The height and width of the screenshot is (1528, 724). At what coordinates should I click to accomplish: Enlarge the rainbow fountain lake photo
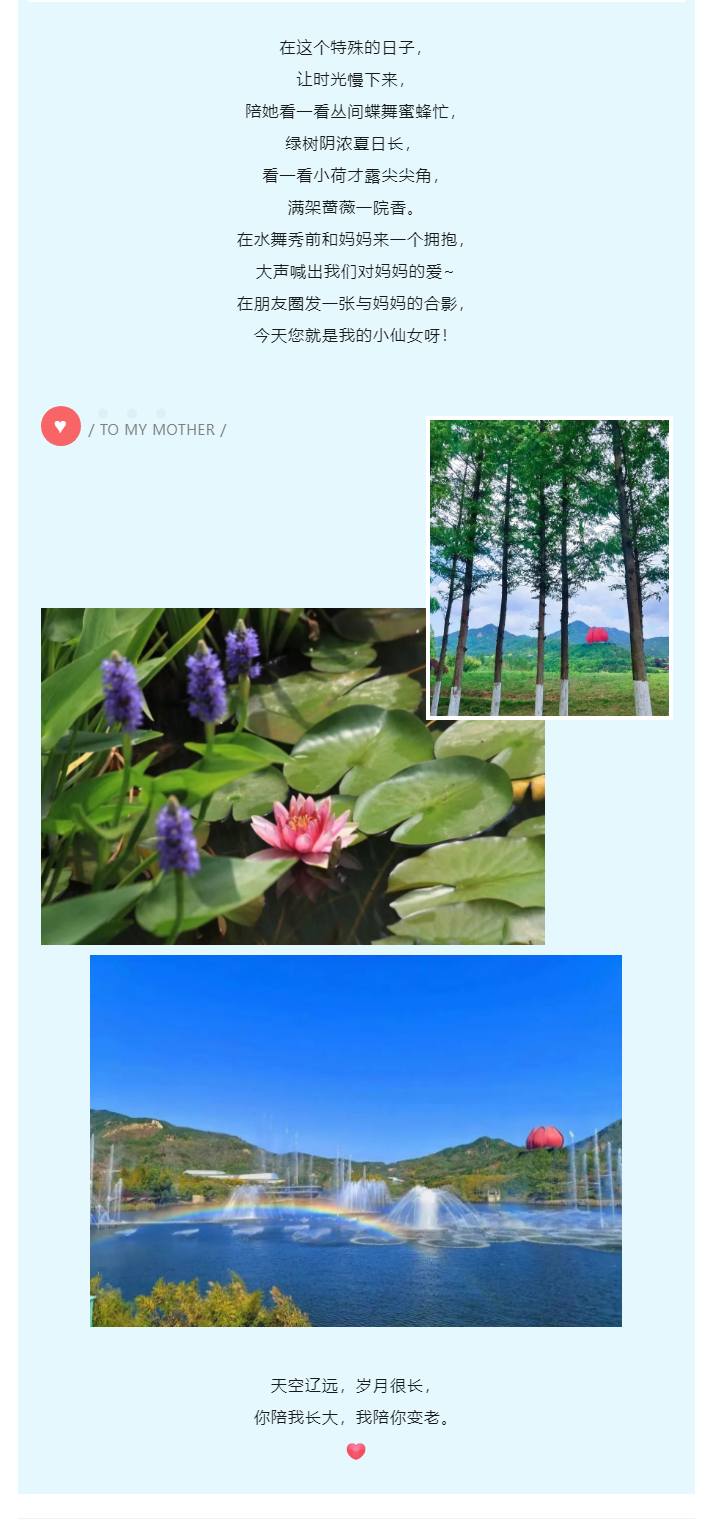pyautogui.click(x=356, y=1140)
